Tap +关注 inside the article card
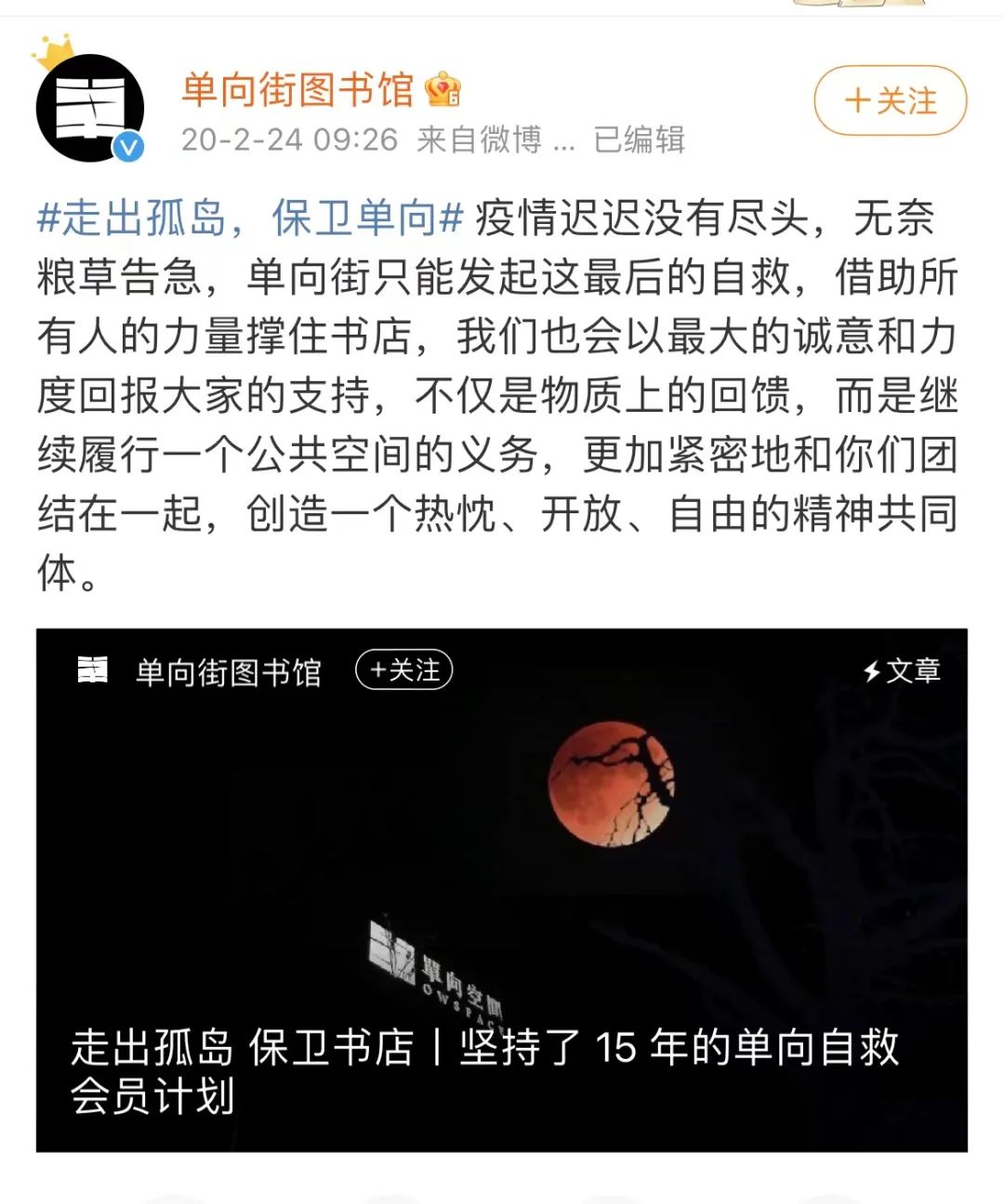 [403, 670]
